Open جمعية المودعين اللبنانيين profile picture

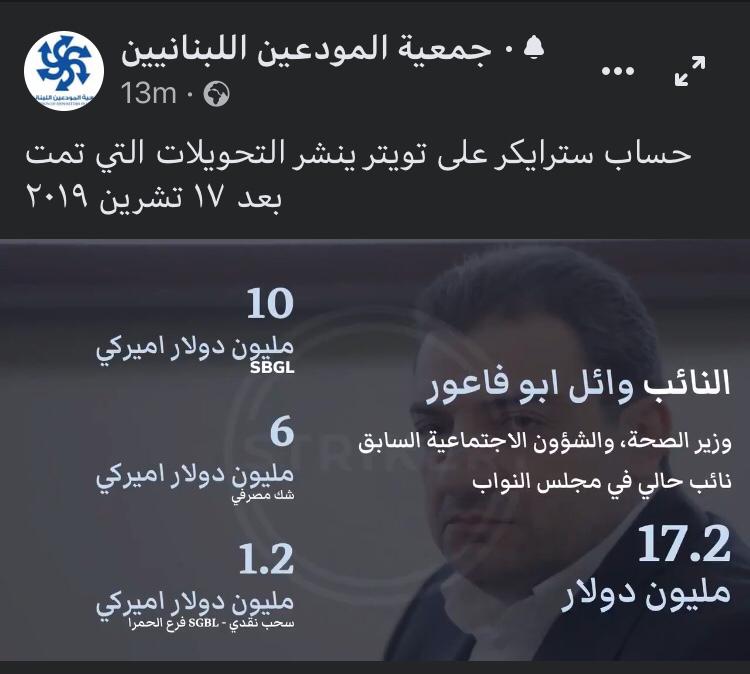pos(63,70)
